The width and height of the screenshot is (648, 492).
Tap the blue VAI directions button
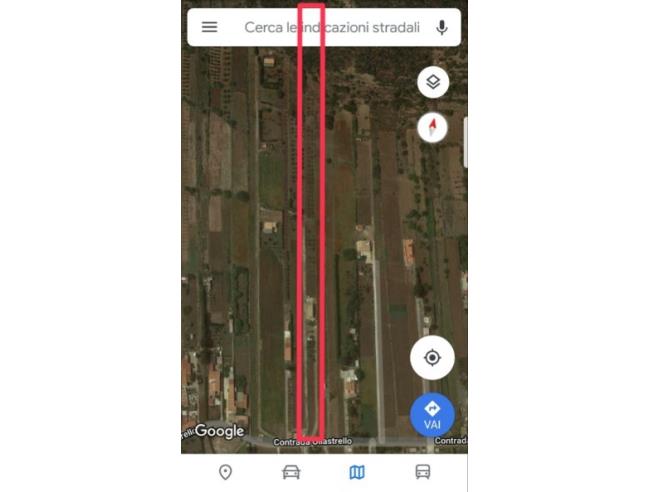432,414
